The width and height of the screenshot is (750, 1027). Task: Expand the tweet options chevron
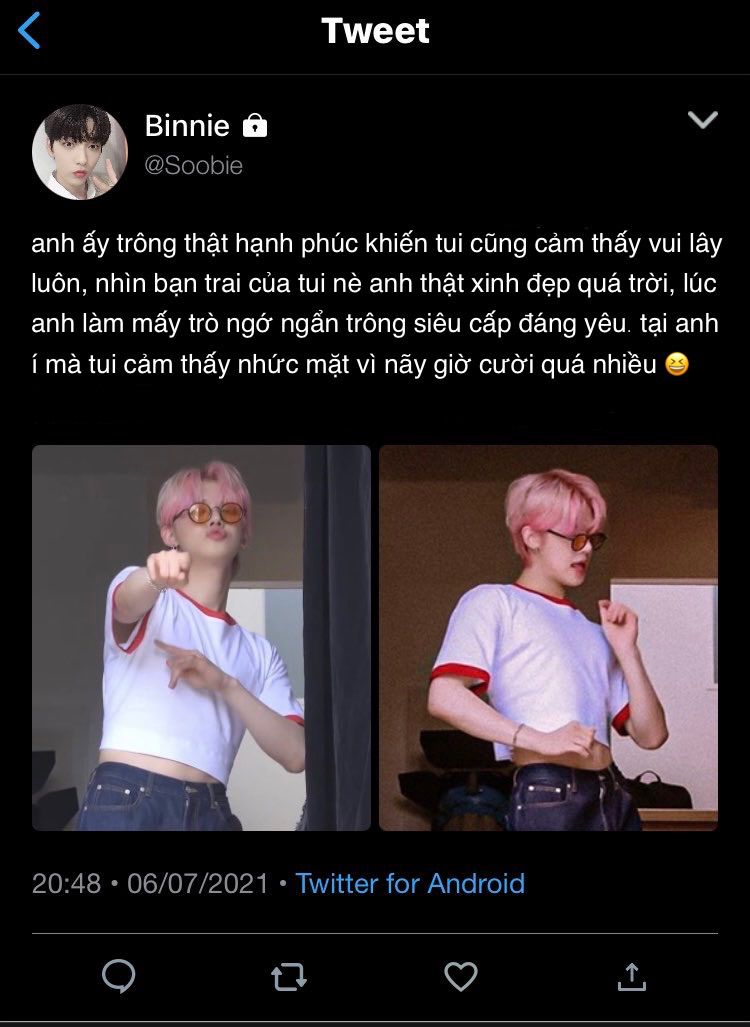(703, 121)
